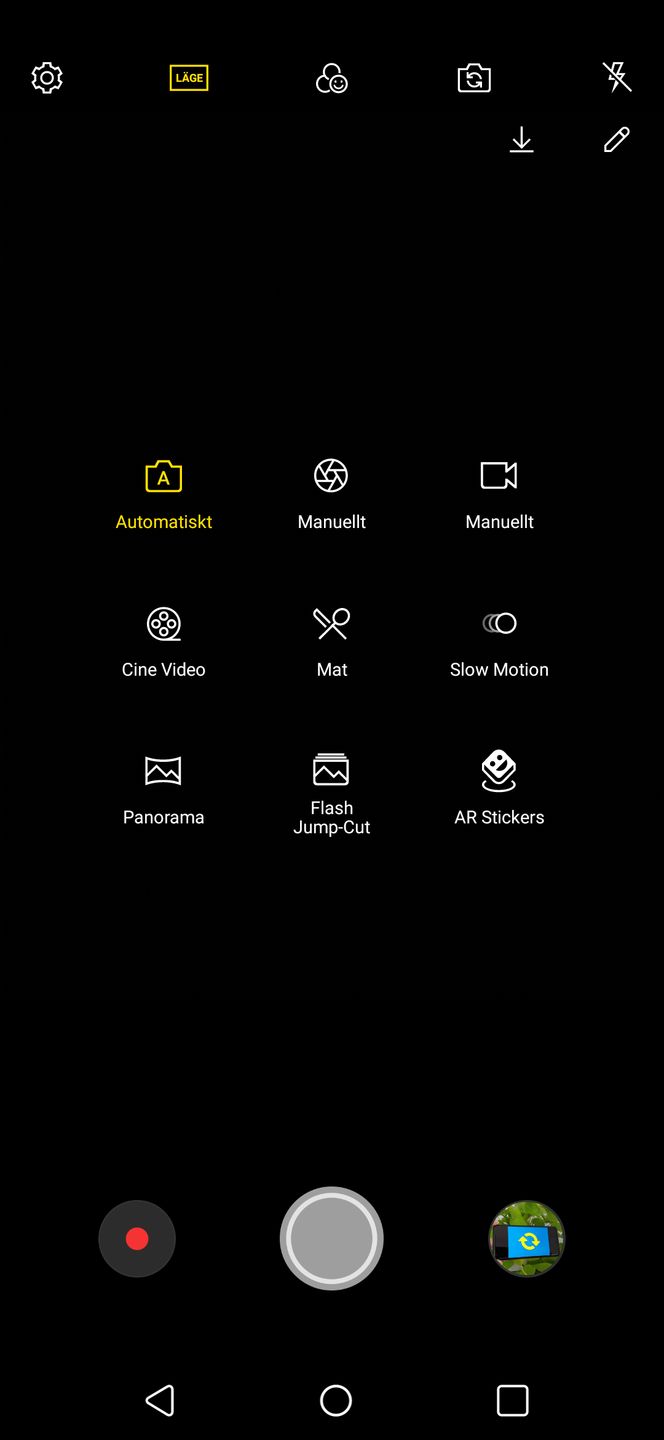Open AR Stickers mode

coord(499,790)
